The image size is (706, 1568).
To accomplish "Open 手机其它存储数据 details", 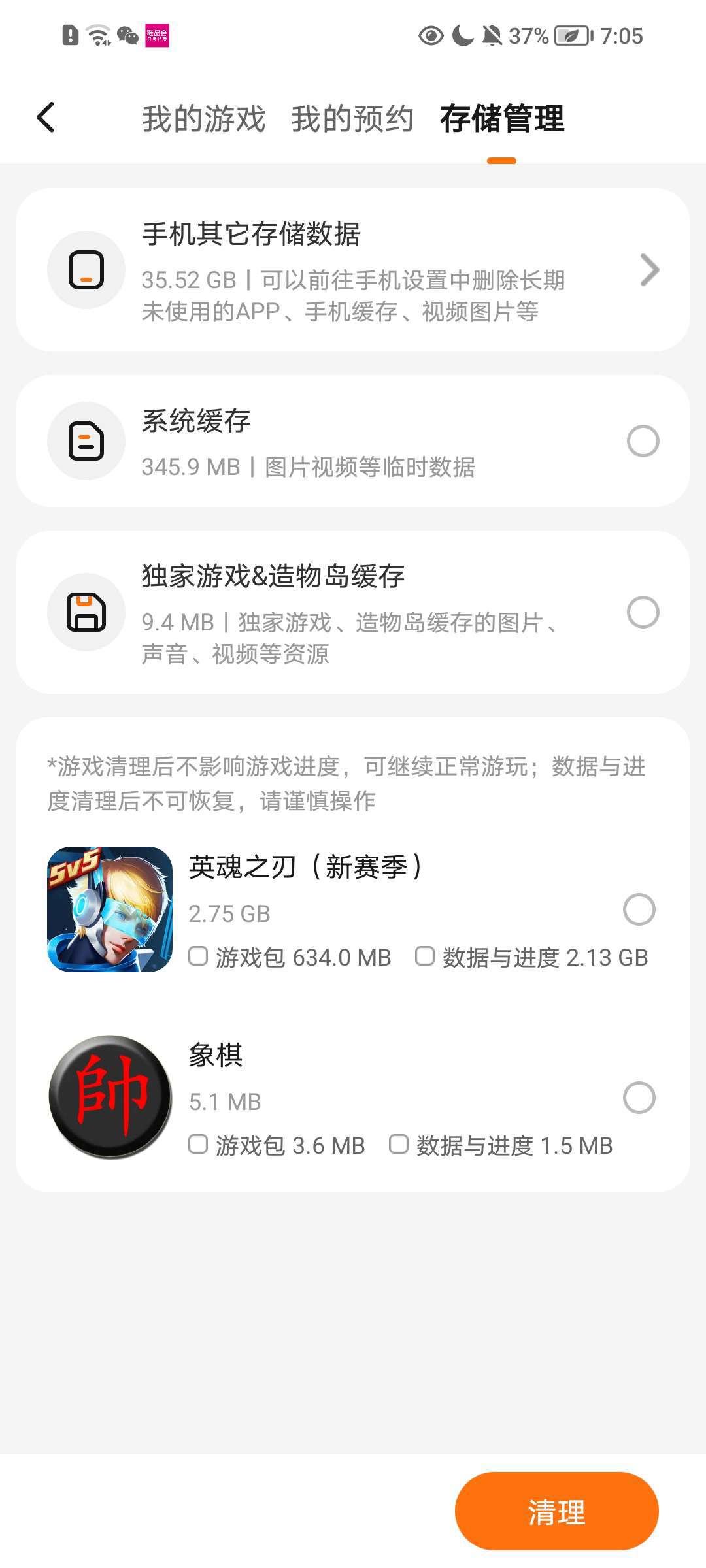I will click(353, 270).
